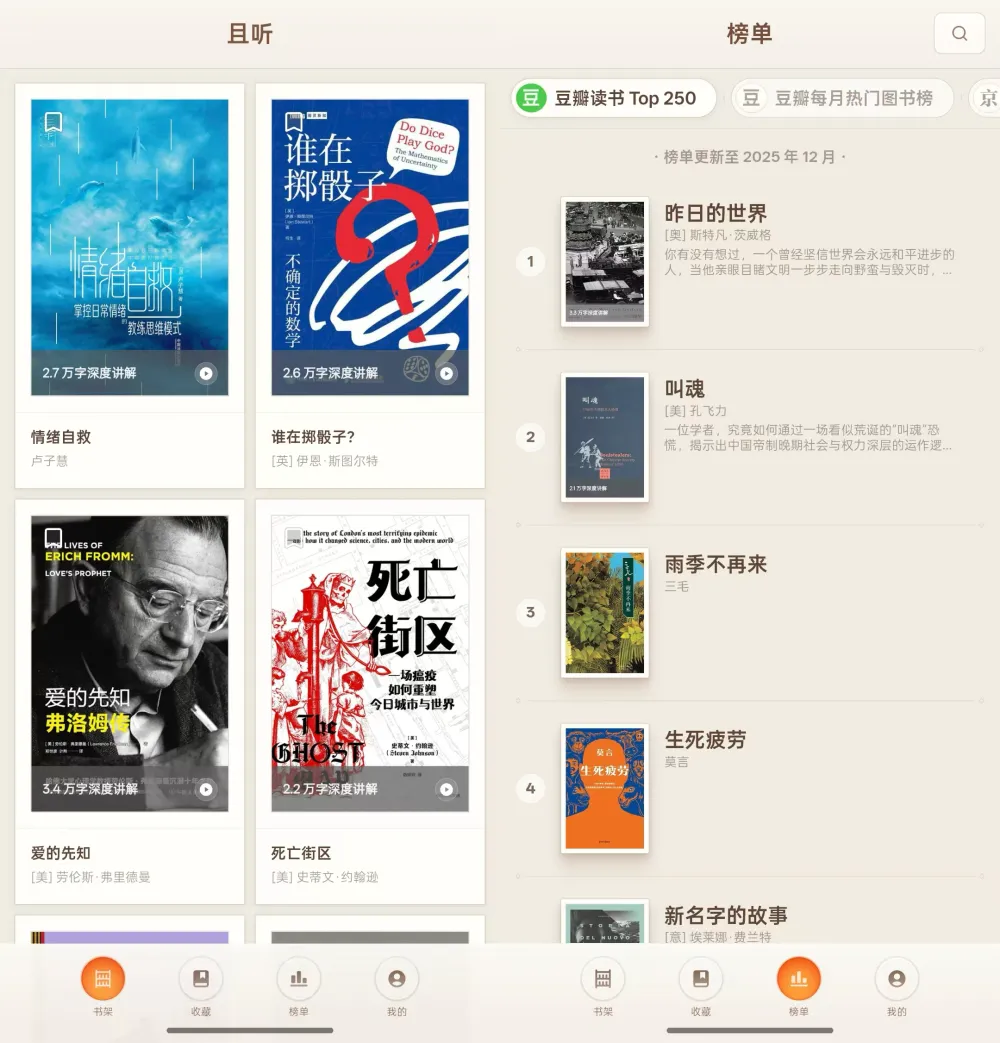Play the 谁在掷骰子 deep explanation audio

[446, 373]
